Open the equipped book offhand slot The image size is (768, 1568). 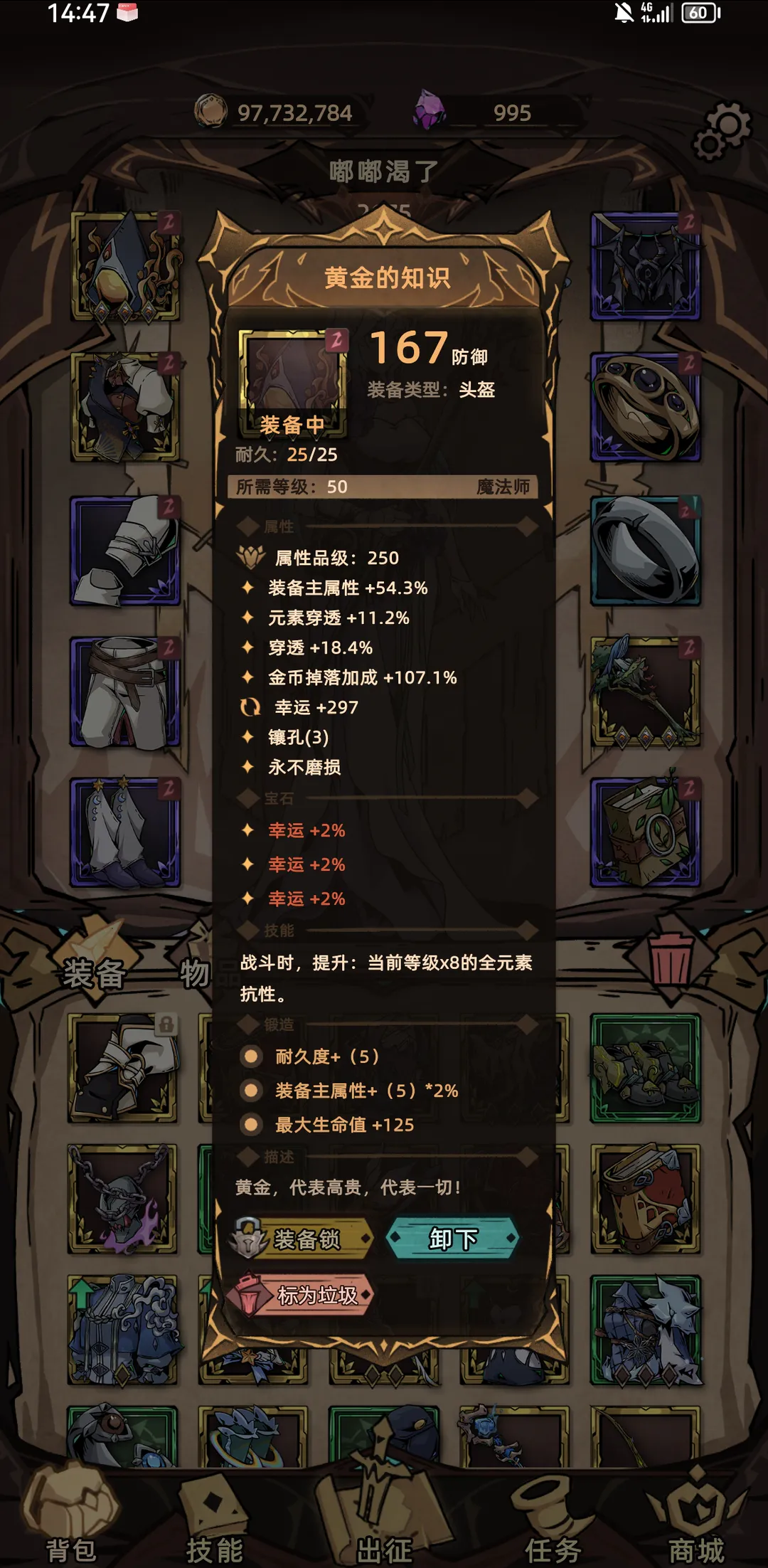[x=646, y=832]
